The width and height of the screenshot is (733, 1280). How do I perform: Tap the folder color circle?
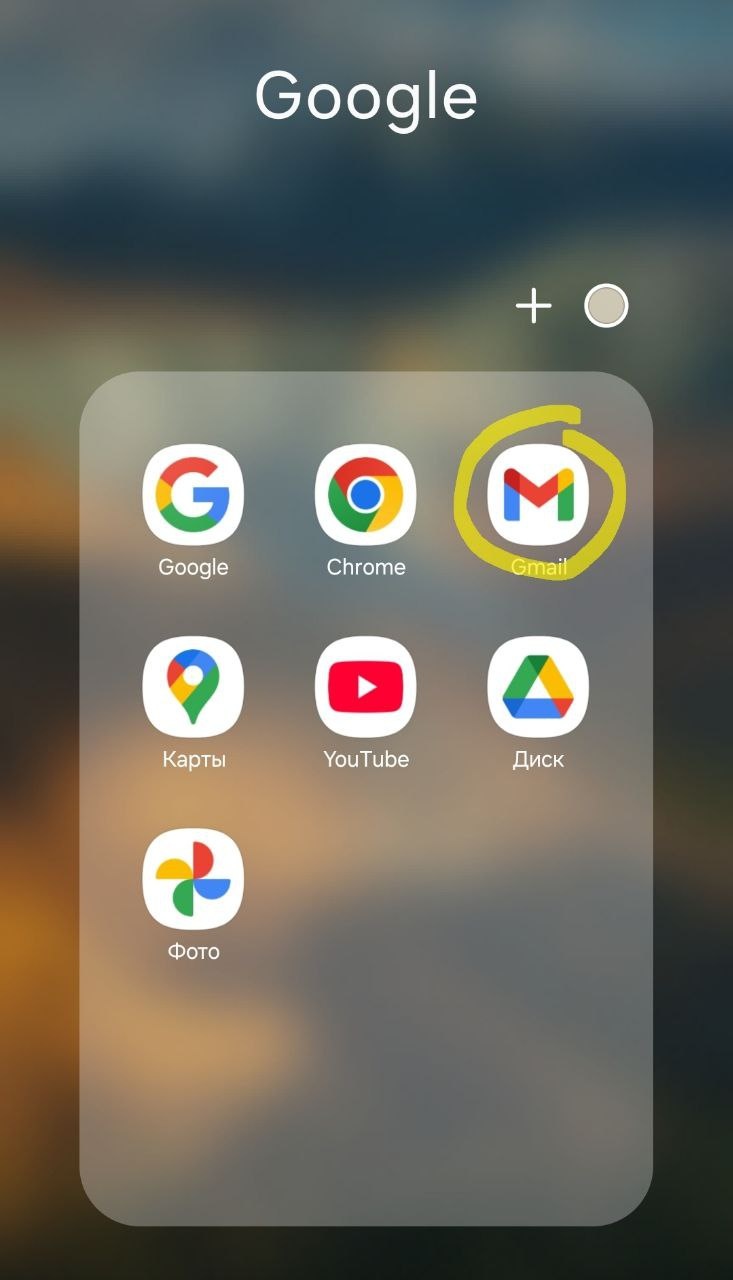point(606,306)
